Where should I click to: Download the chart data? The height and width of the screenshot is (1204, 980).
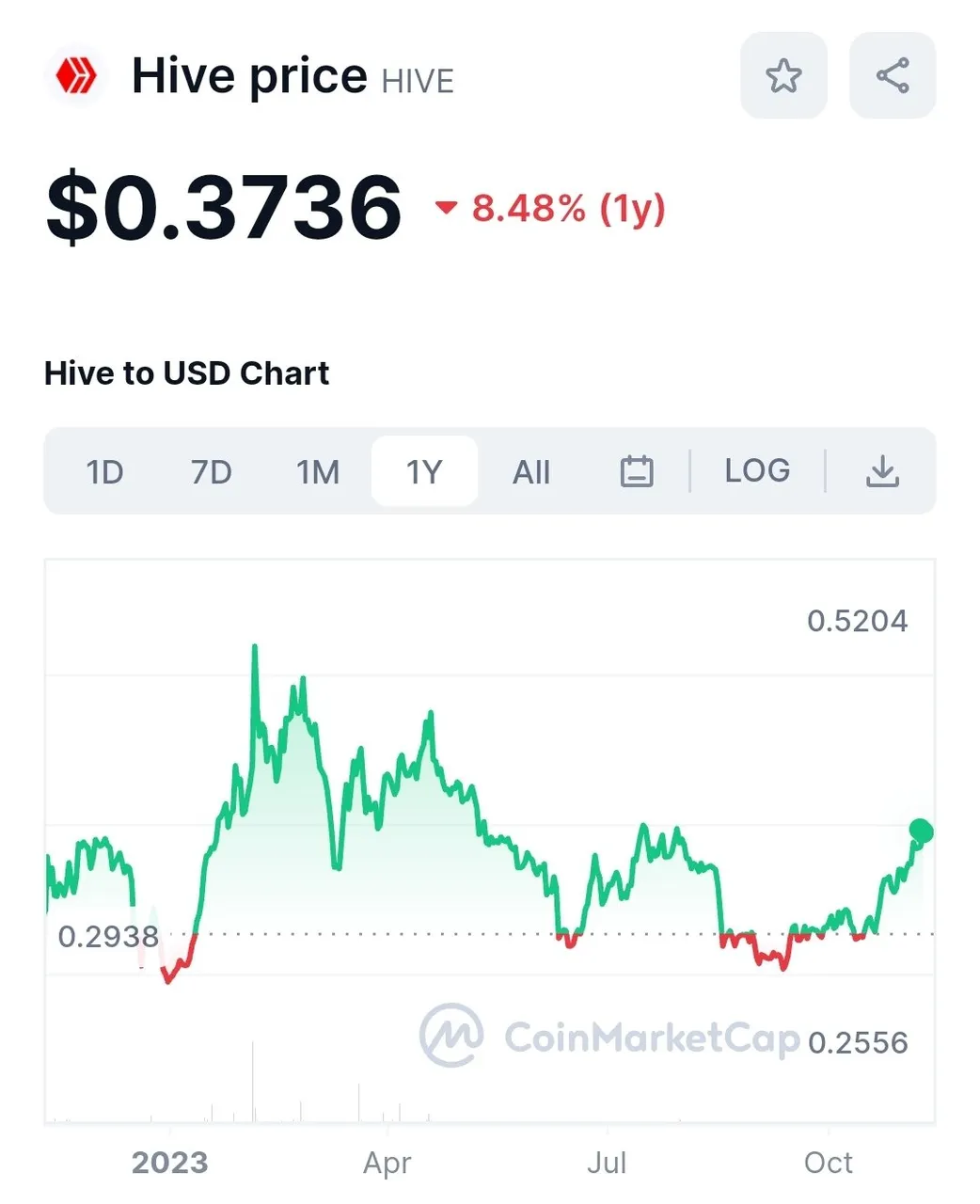[x=881, y=471]
